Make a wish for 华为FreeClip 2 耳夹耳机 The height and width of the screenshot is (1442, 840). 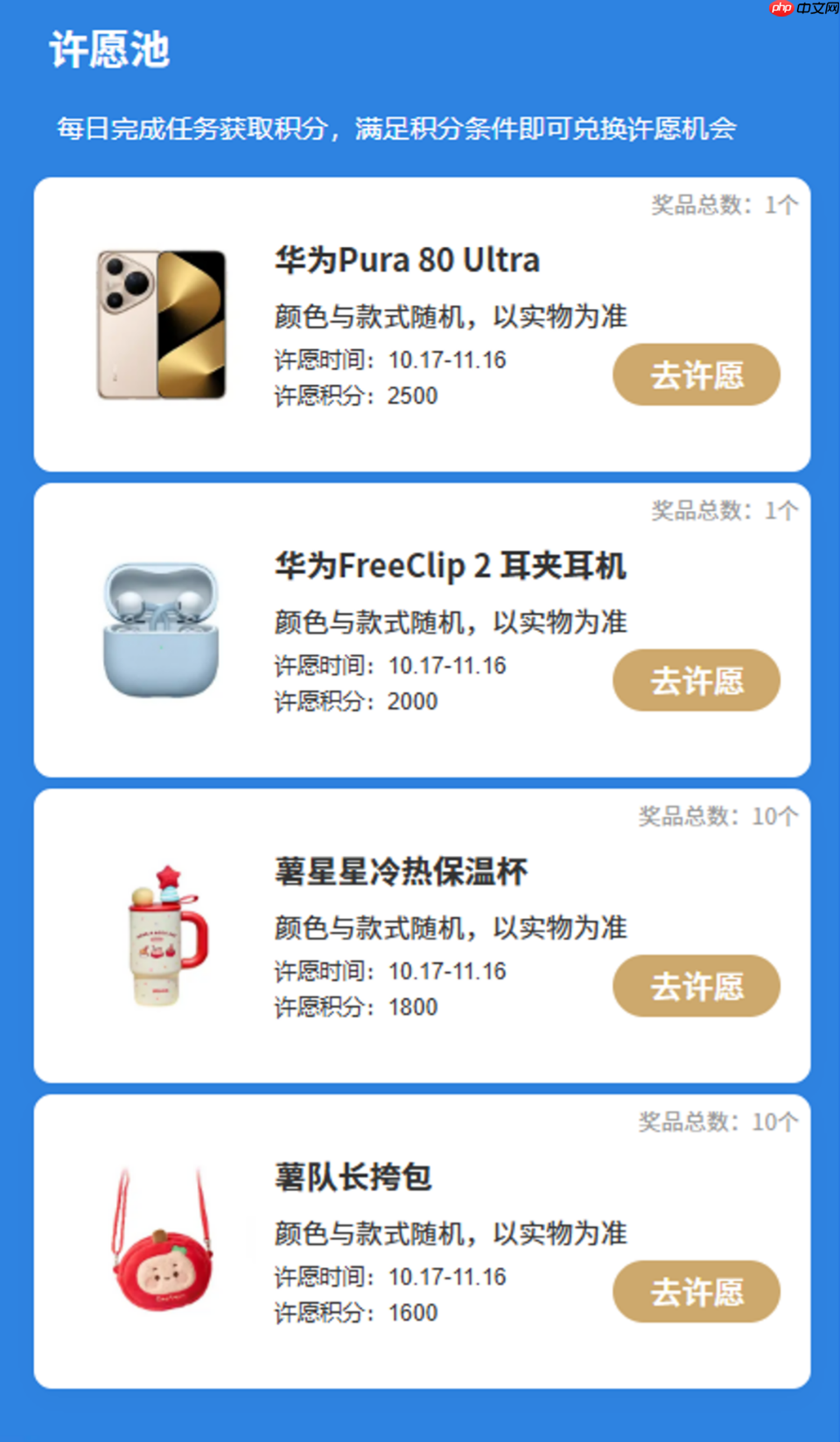coord(696,680)
